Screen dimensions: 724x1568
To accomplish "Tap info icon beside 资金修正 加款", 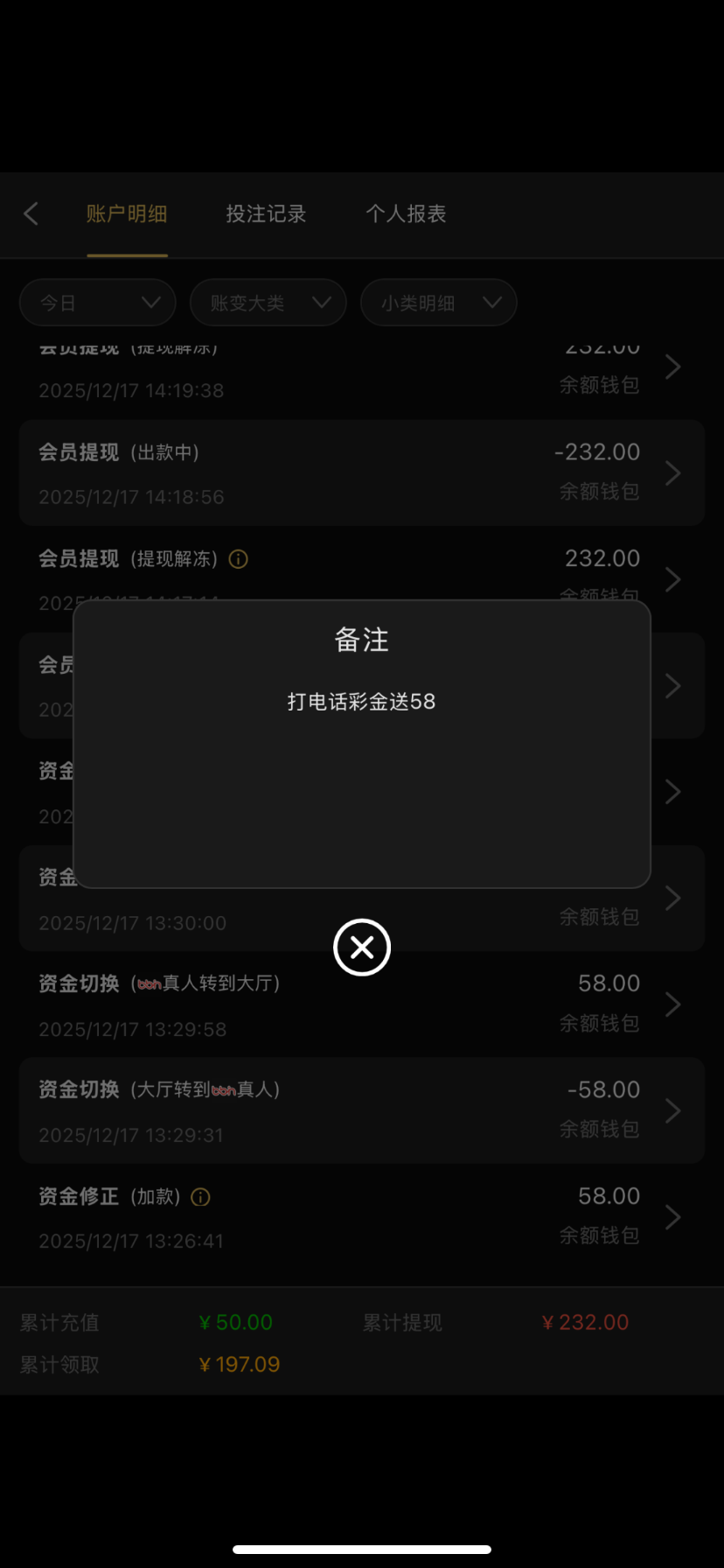I will [200, 1197].
